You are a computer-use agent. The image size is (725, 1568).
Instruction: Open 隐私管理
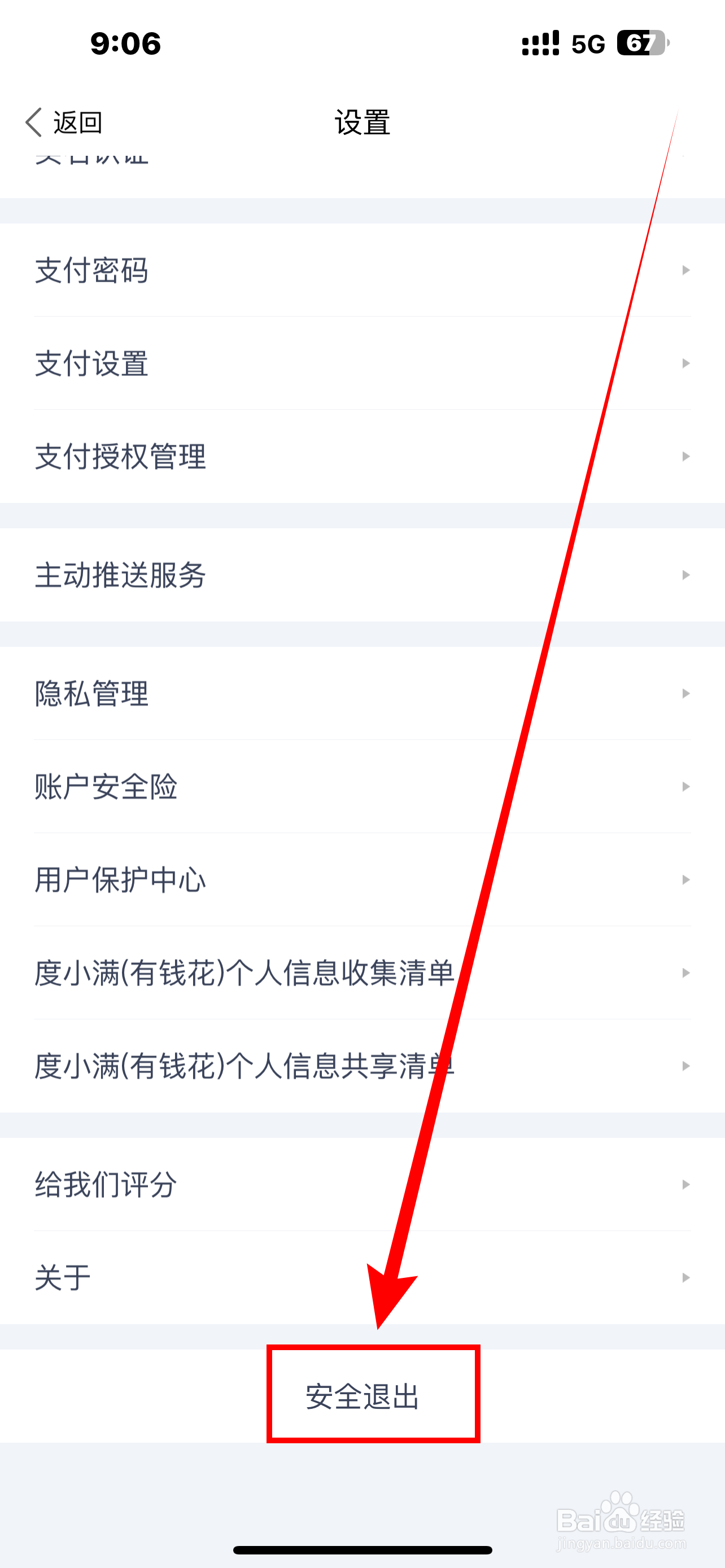click(362, 693)
